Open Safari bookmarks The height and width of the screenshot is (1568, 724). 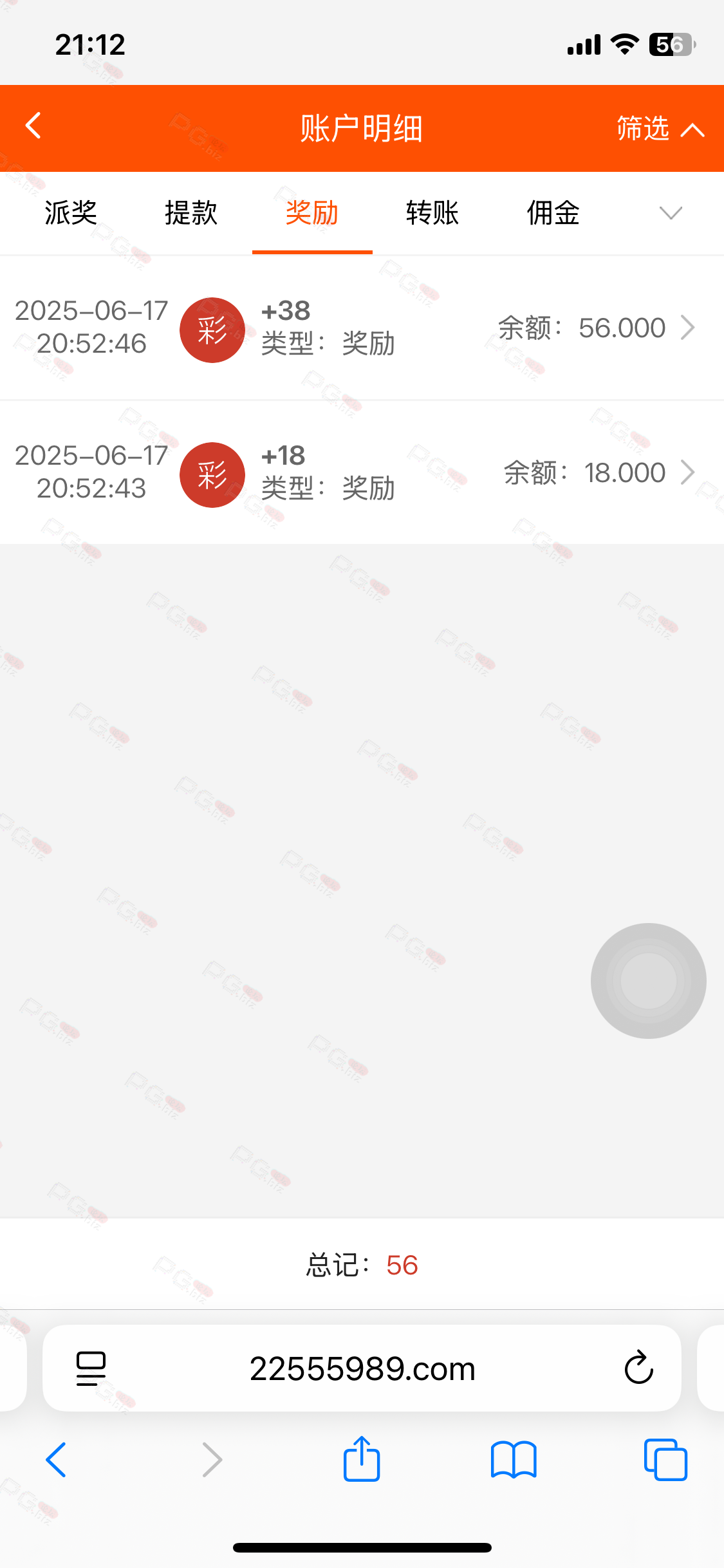tap(513, 1460)
